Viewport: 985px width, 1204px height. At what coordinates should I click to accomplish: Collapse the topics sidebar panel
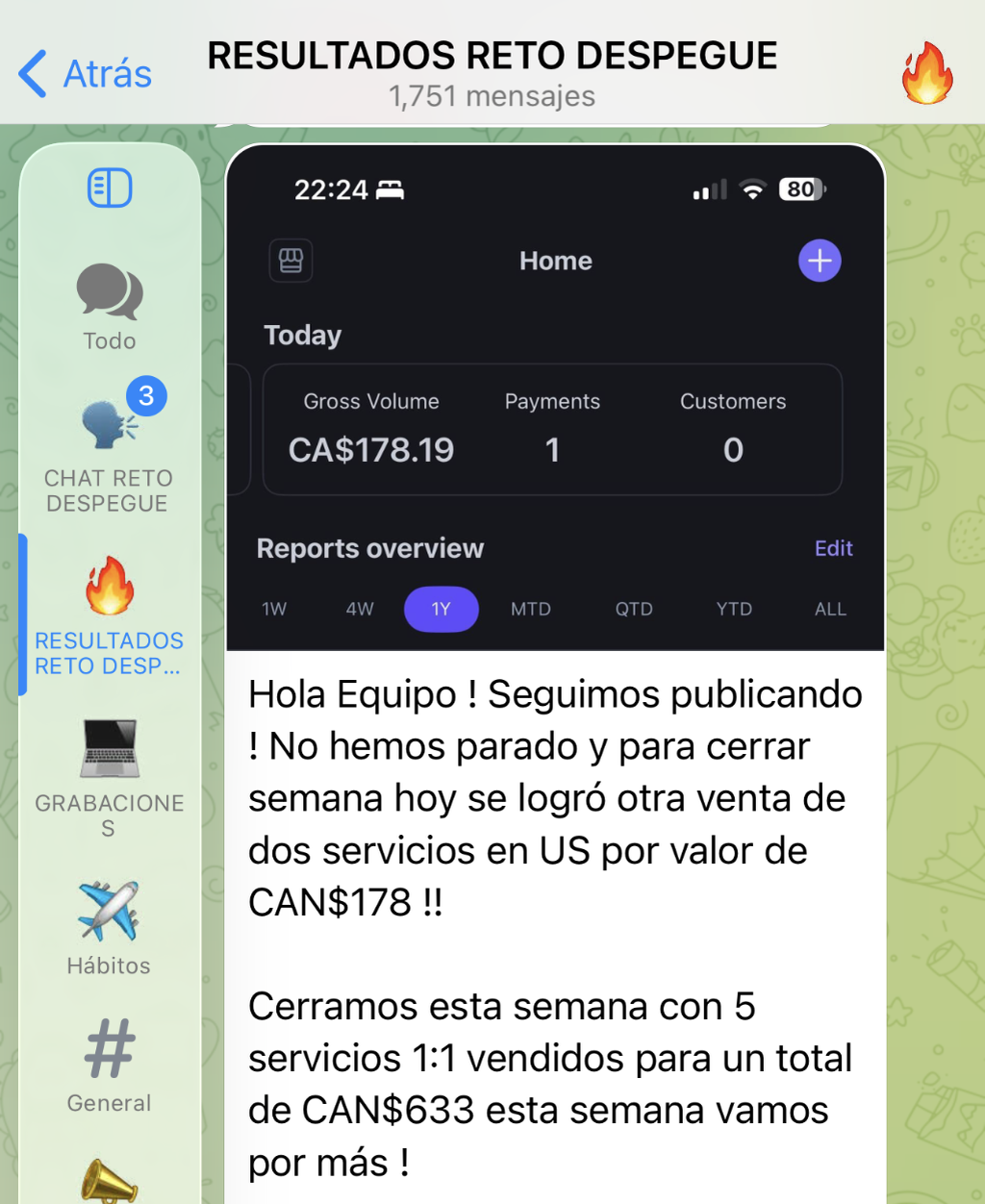tap(110, 188)
